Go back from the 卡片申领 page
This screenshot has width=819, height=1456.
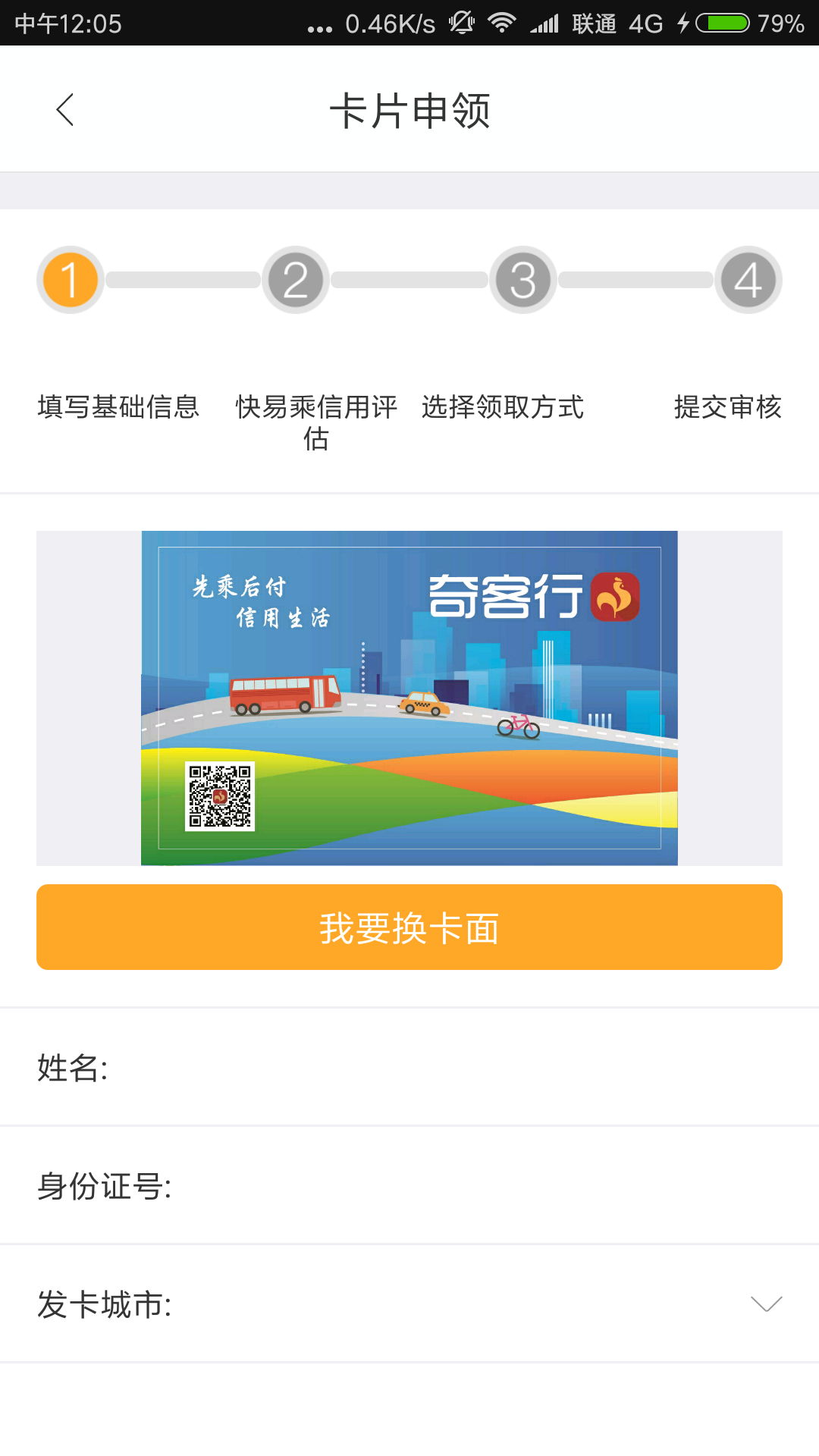point(65,110)
